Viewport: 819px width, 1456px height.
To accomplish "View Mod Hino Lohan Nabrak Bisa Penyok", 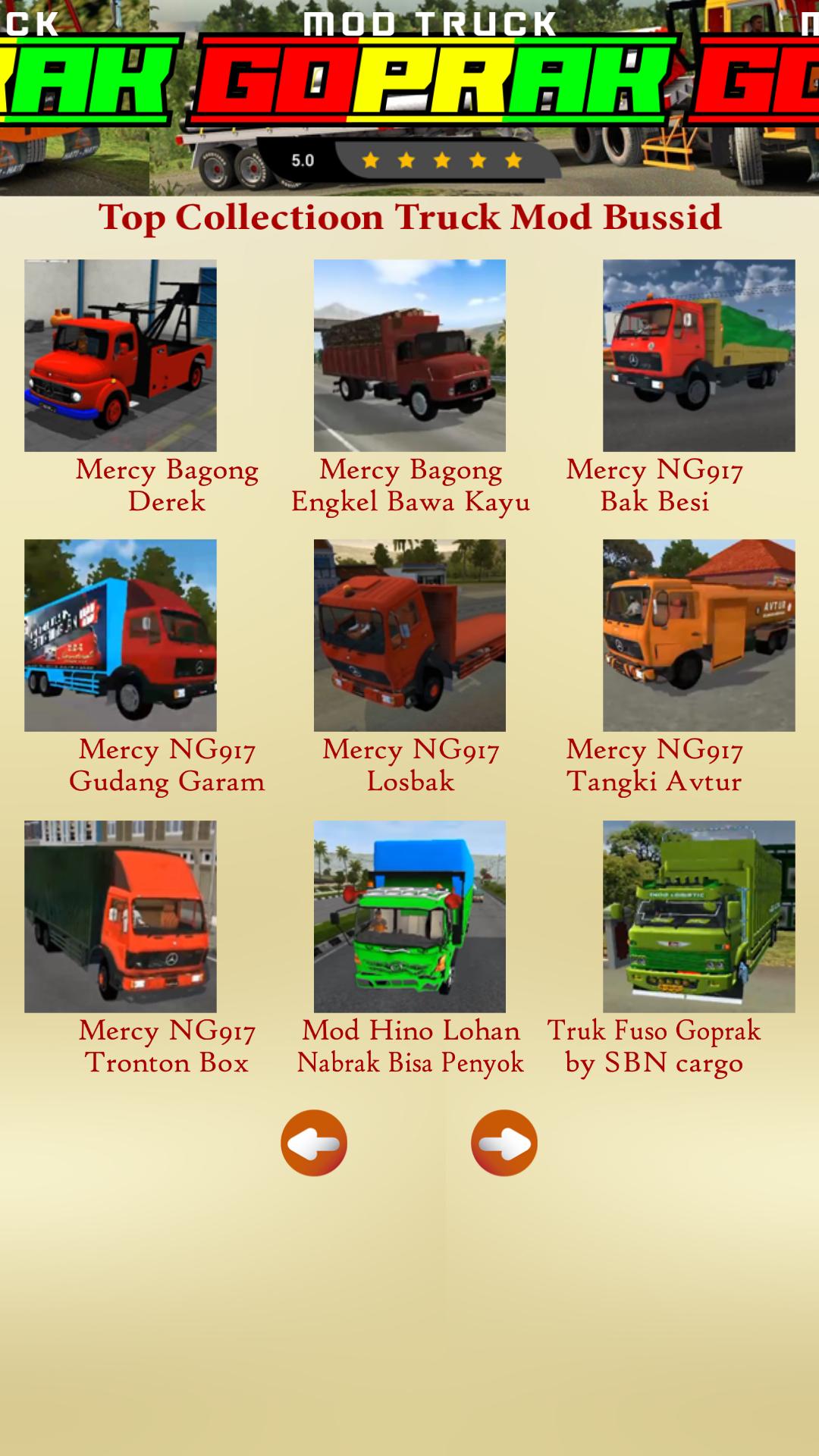I will pos(409,916).
